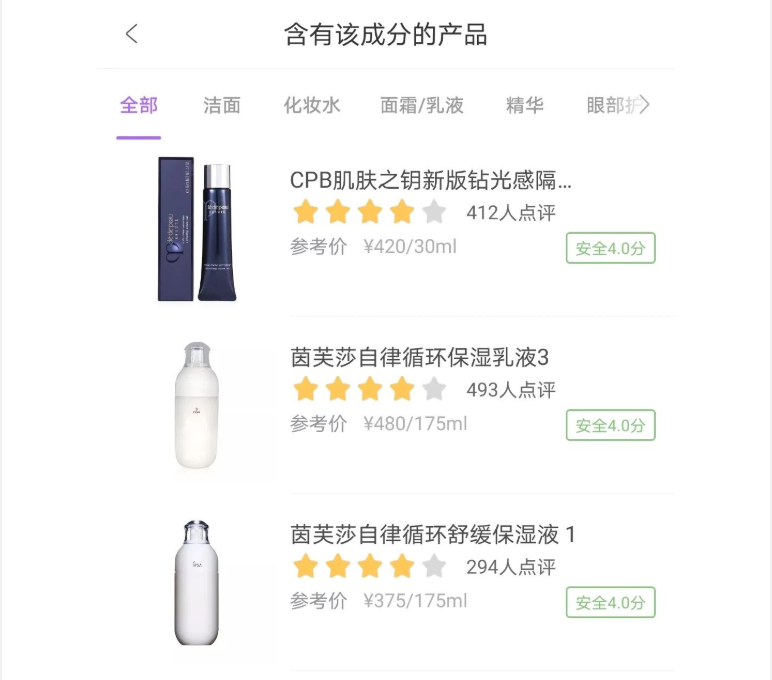
Task: Switch to the 化妆水 tab
Action: coord(312,105)
